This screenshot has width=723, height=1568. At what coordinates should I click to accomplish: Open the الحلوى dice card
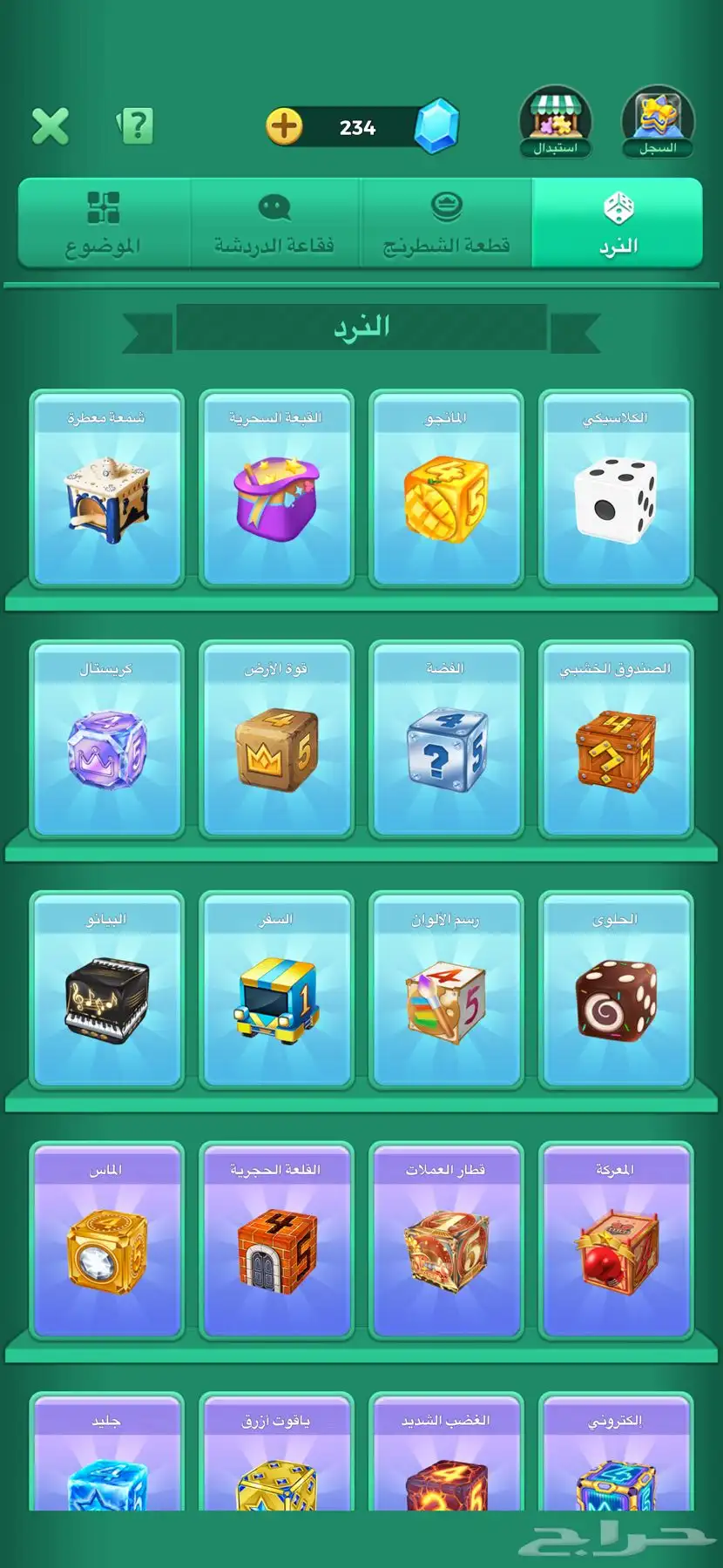615,990
